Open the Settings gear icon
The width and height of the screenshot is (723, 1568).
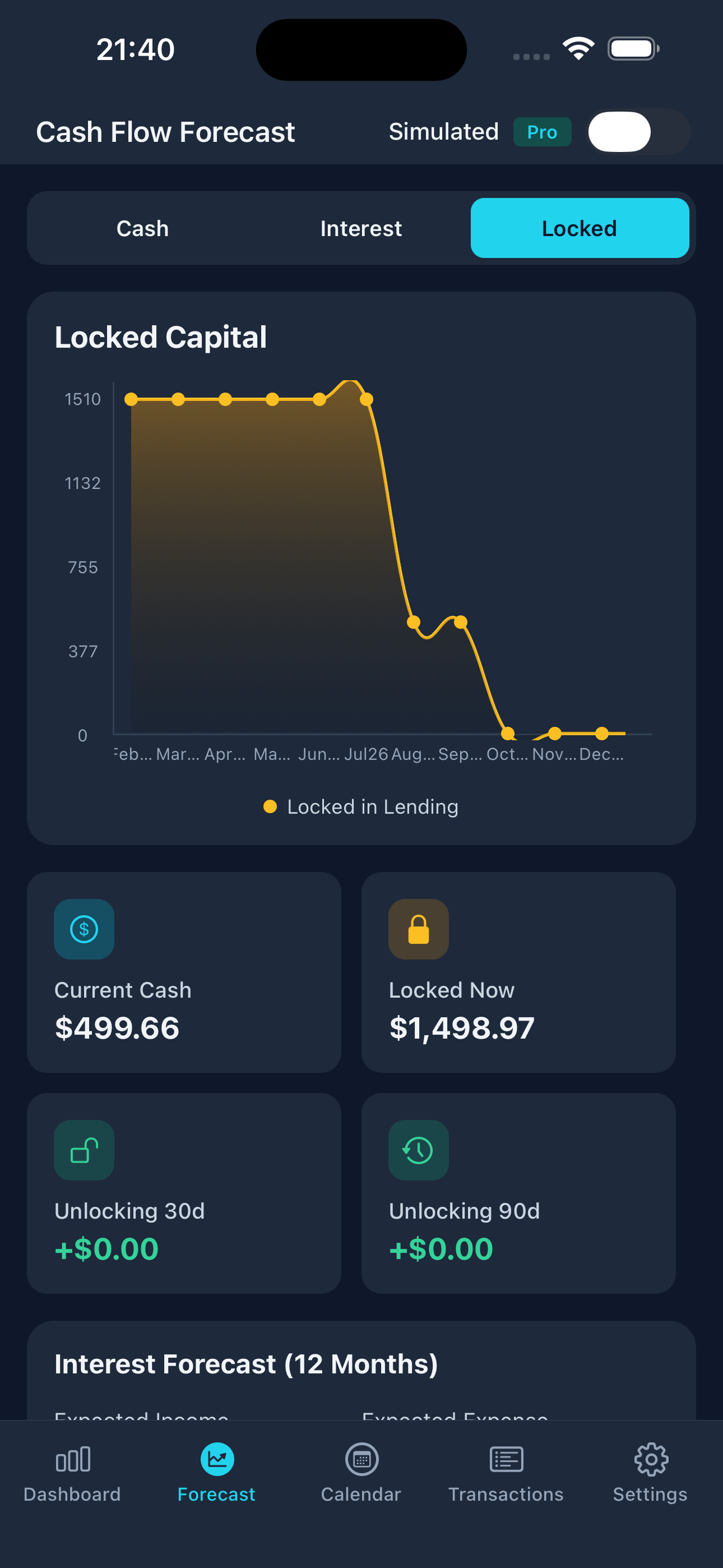pos(650,1459)
